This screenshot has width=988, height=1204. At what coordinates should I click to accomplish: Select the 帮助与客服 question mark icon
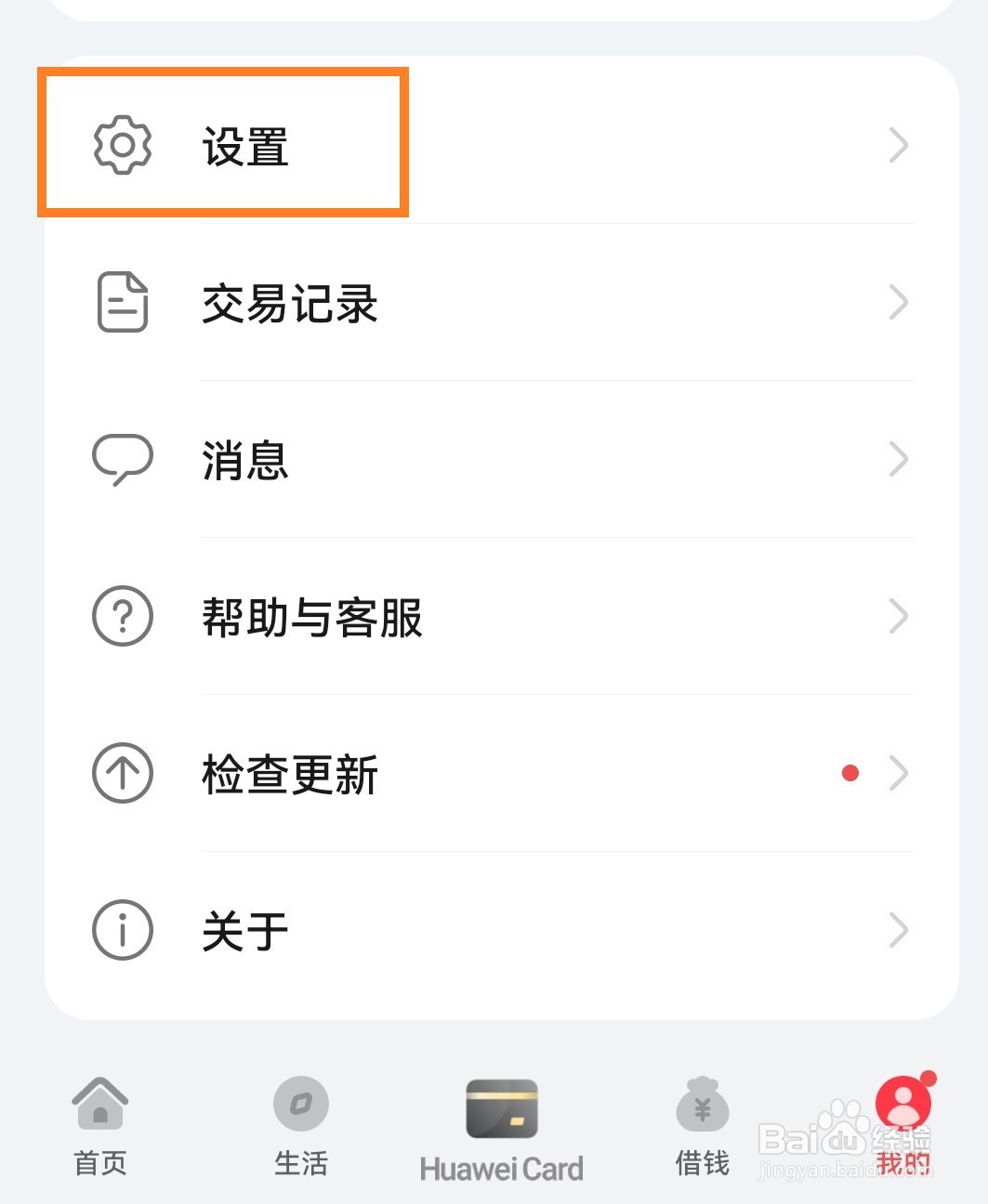click(x=122, y=616)
